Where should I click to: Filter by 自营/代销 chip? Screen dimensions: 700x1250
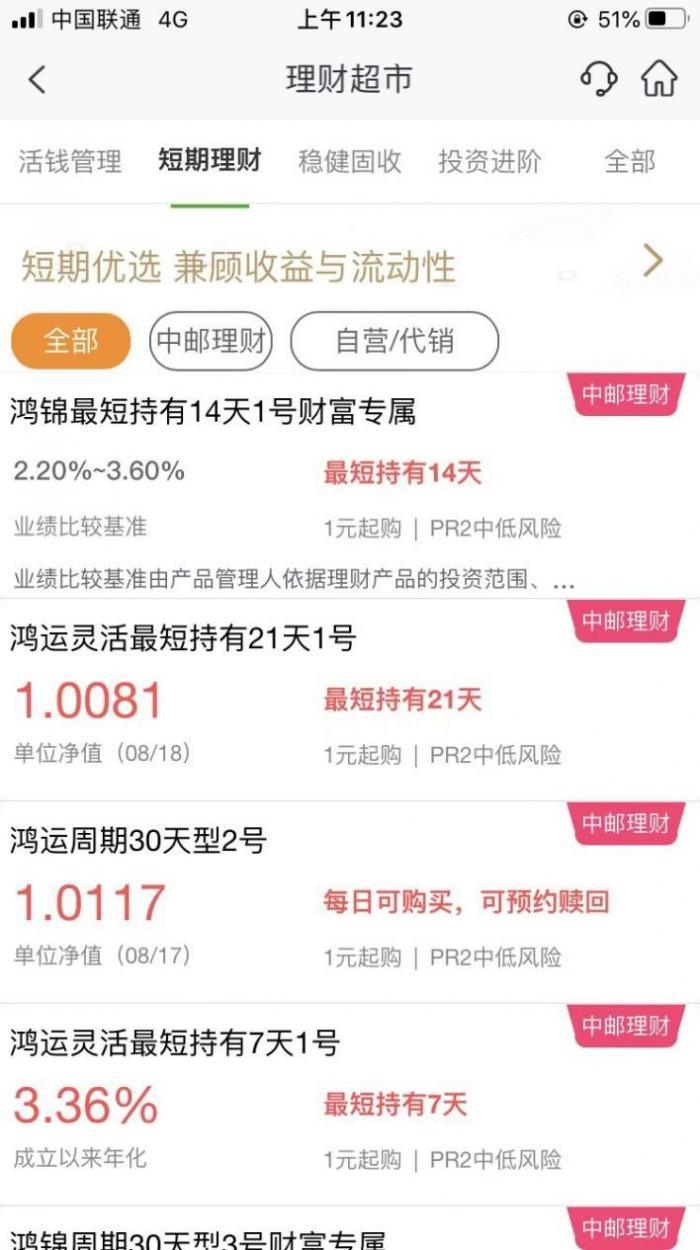click(394, 341)
